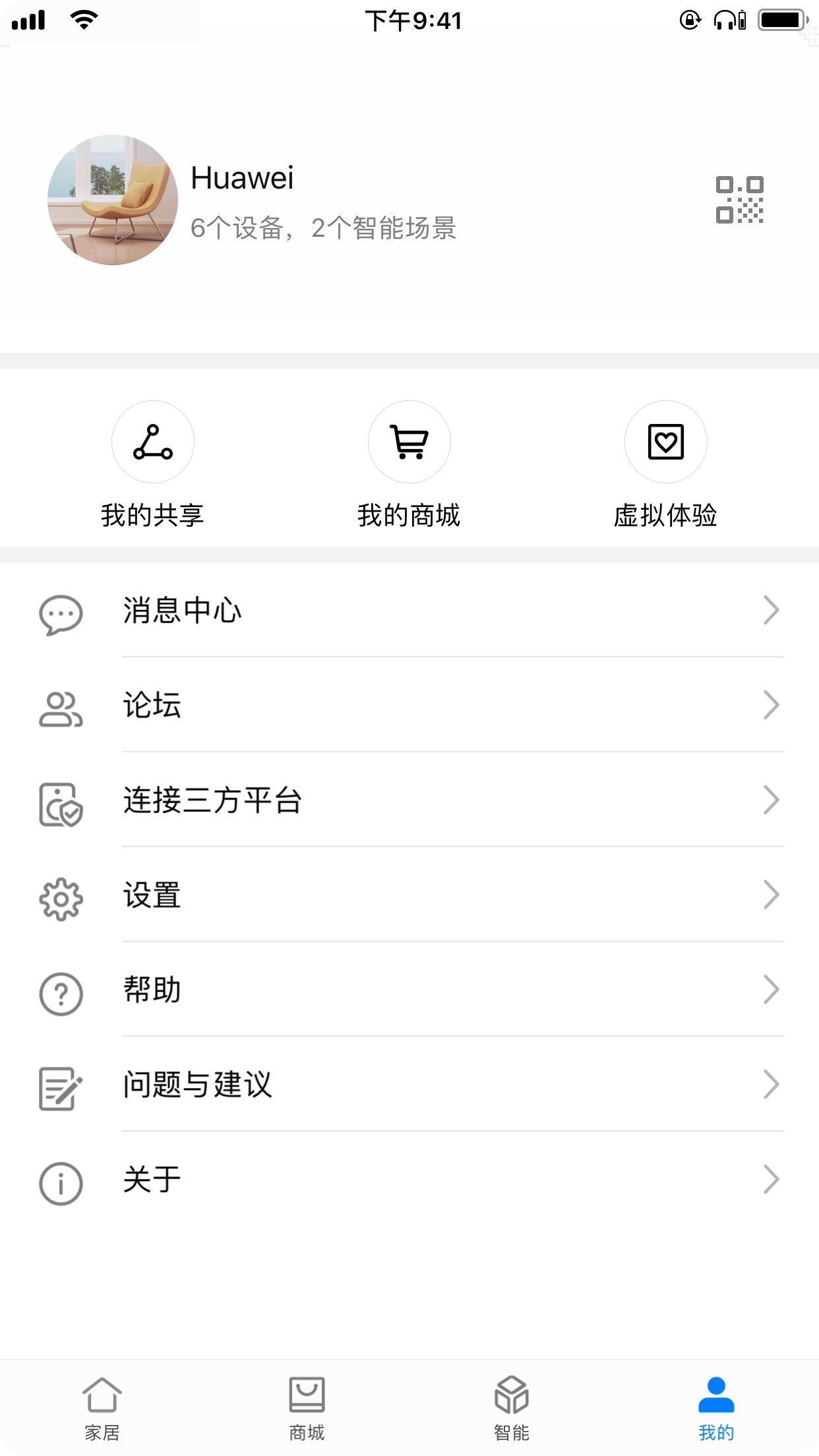Image resolution: width=819 pixels, height=1456 pixels.
Task: Open the QR code icon beside Huawei
Action: (x=739, y=200)
